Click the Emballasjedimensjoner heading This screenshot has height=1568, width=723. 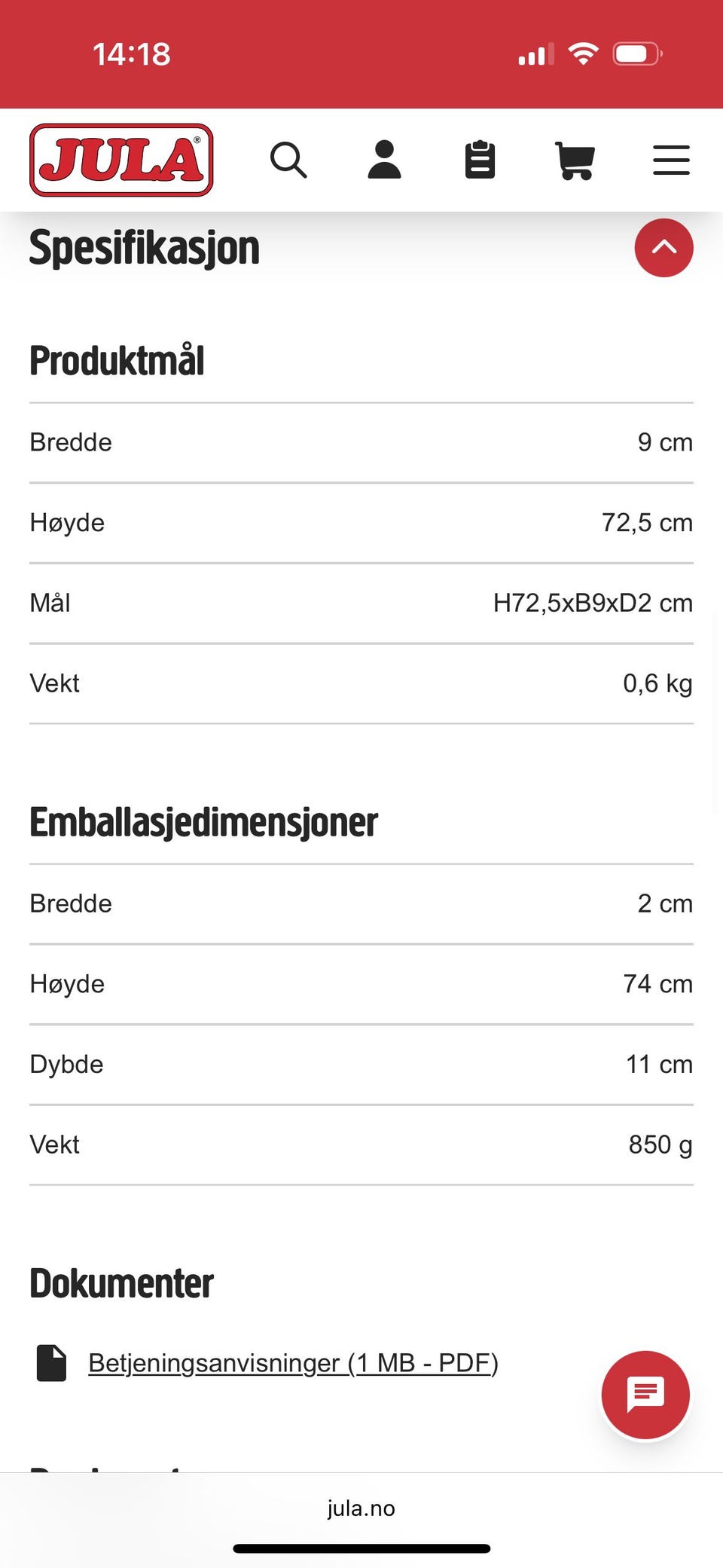pyautogui.click(x=203, y=821)
